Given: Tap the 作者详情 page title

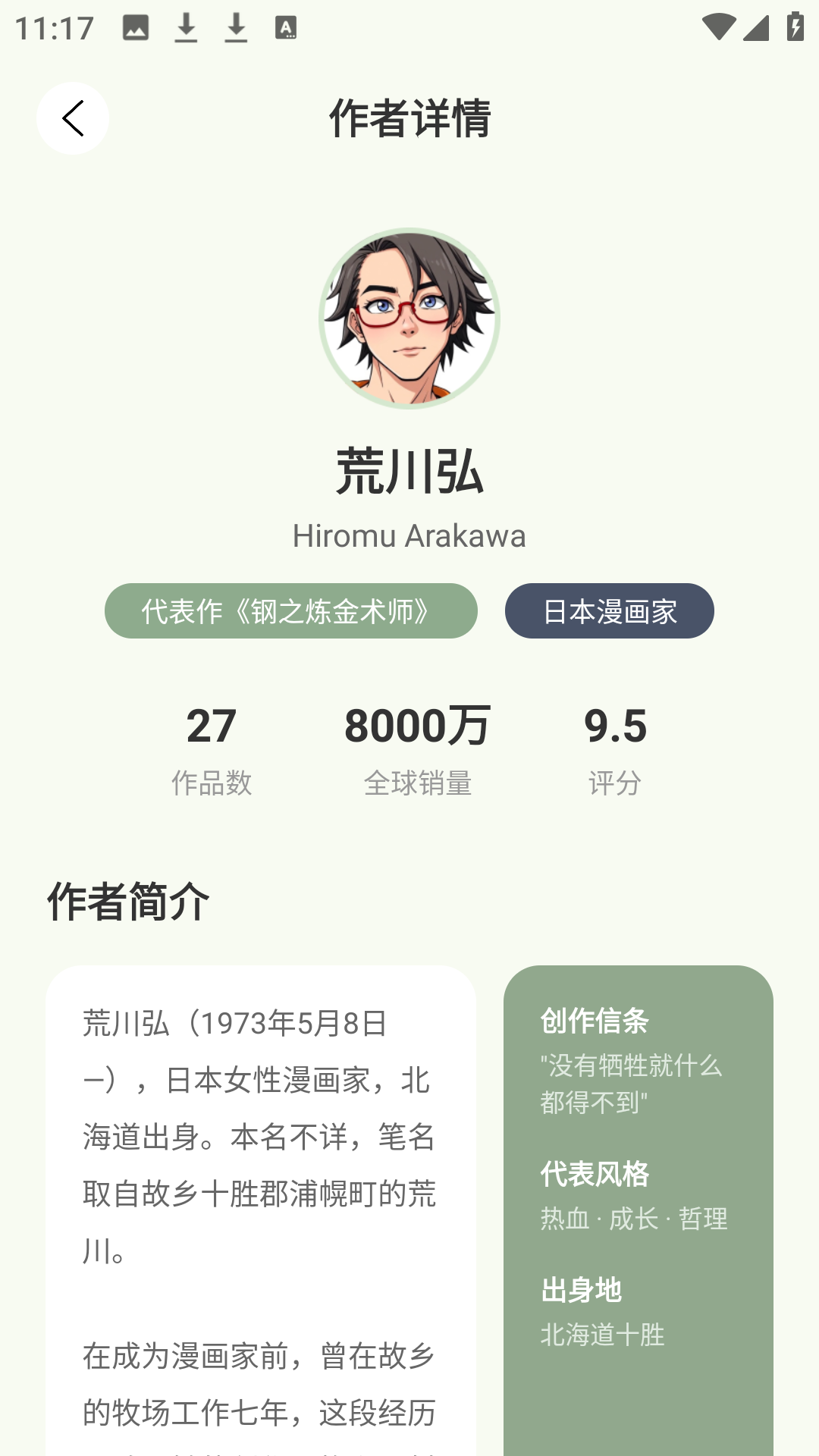Looking at the screenshot, I should [x=409, y=118].
